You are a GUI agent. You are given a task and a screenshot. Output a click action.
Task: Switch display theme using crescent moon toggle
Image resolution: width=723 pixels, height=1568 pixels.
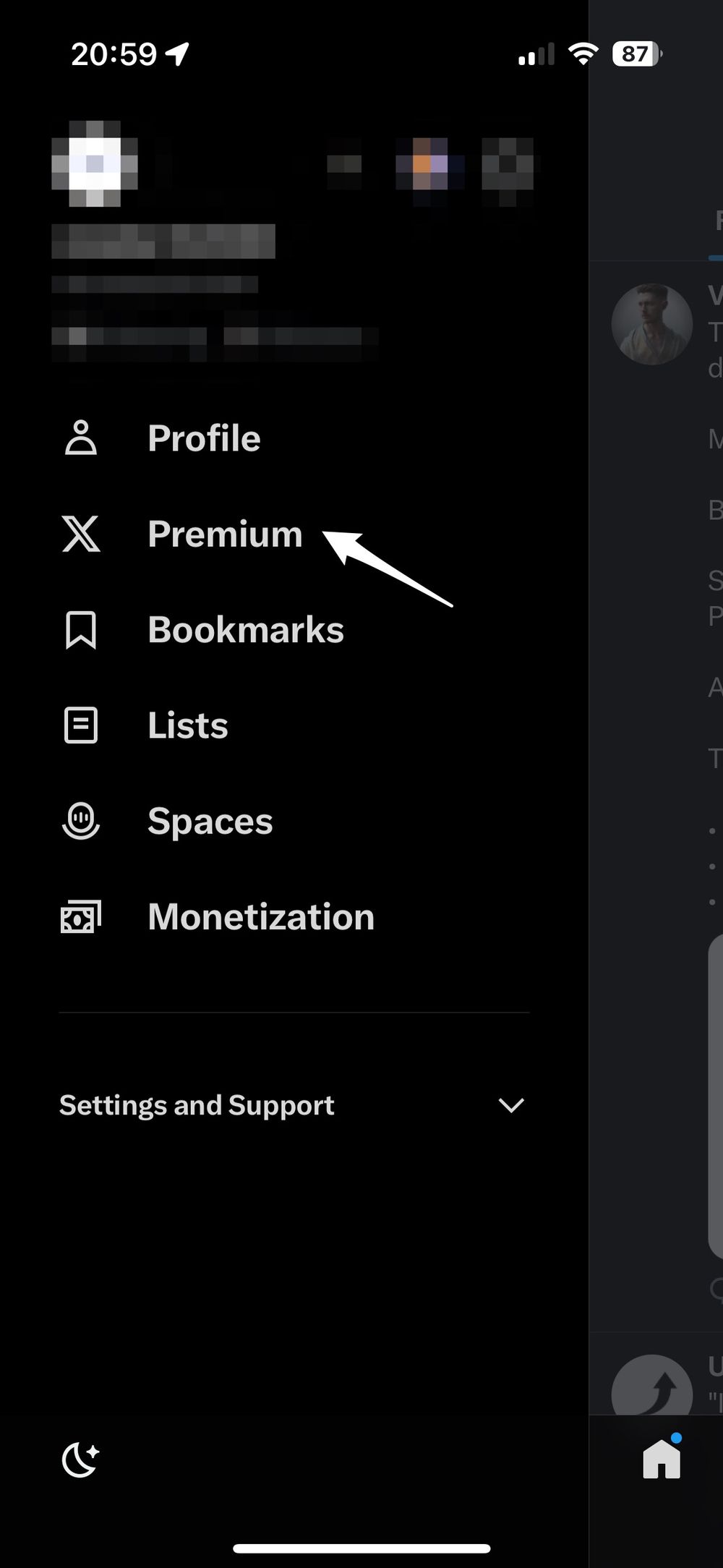click(x=80, y=1460)
